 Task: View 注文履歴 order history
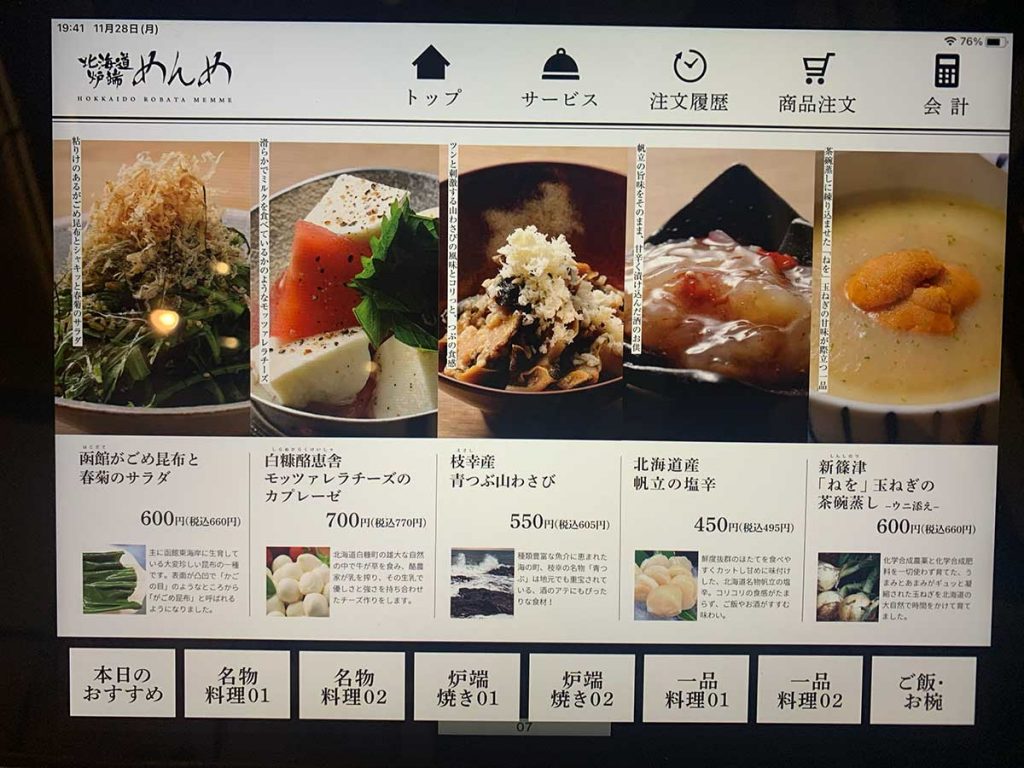689,79
